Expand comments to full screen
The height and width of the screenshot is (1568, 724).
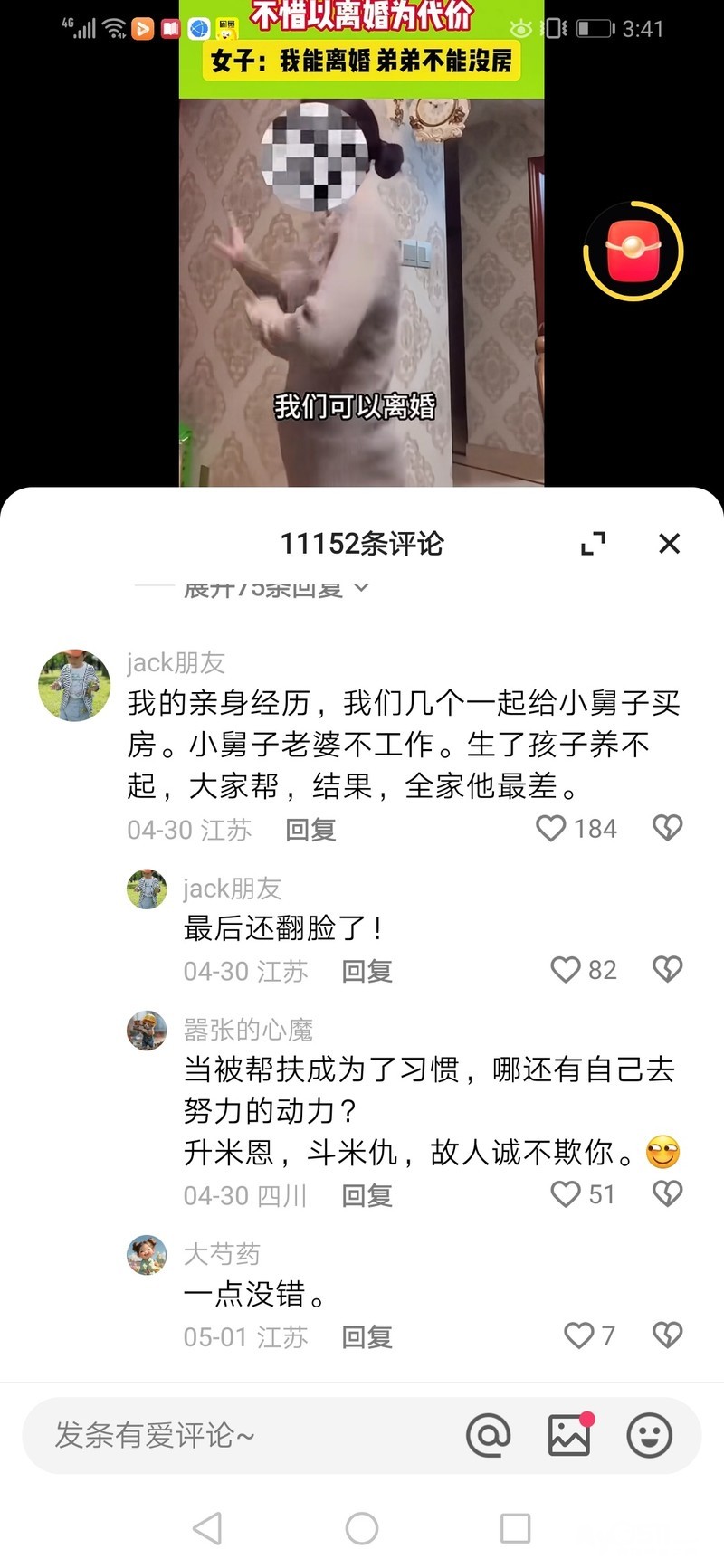coord(593,544)
